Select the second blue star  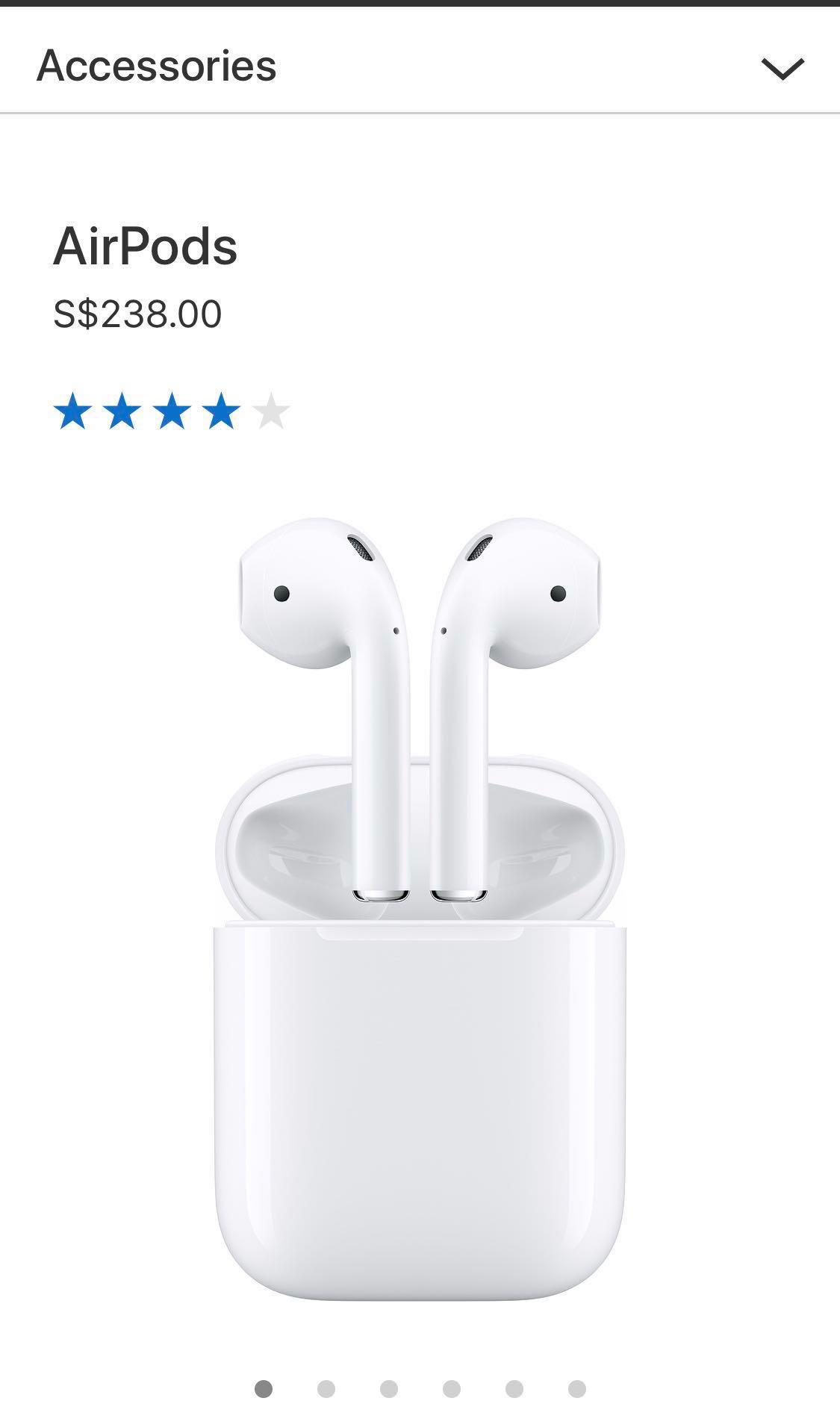(x=124, y=410)
